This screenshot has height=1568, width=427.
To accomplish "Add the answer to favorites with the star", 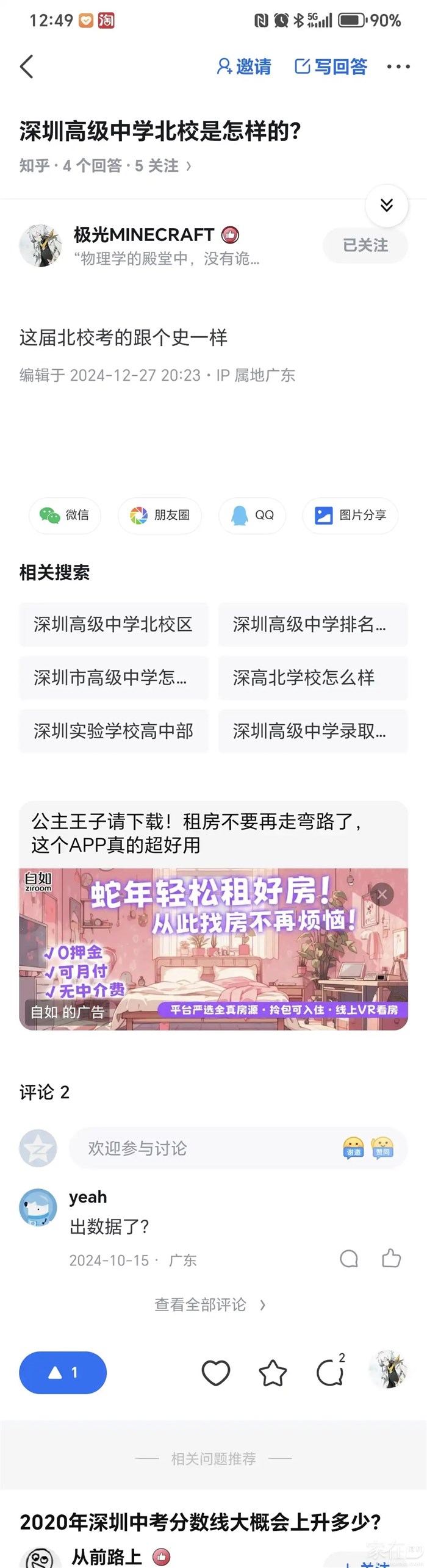I will [x=273, y=1373].
